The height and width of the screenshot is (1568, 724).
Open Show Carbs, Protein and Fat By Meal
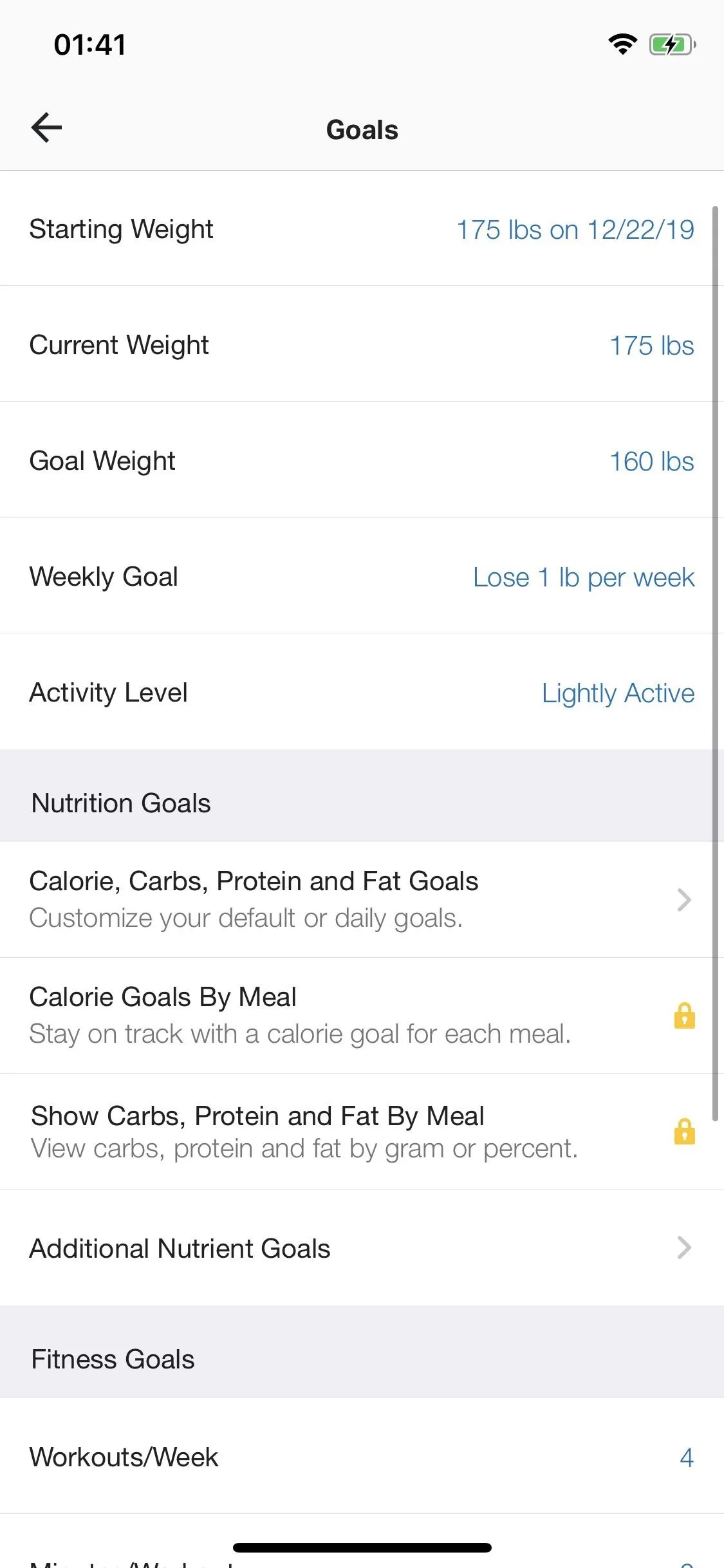362,1131
